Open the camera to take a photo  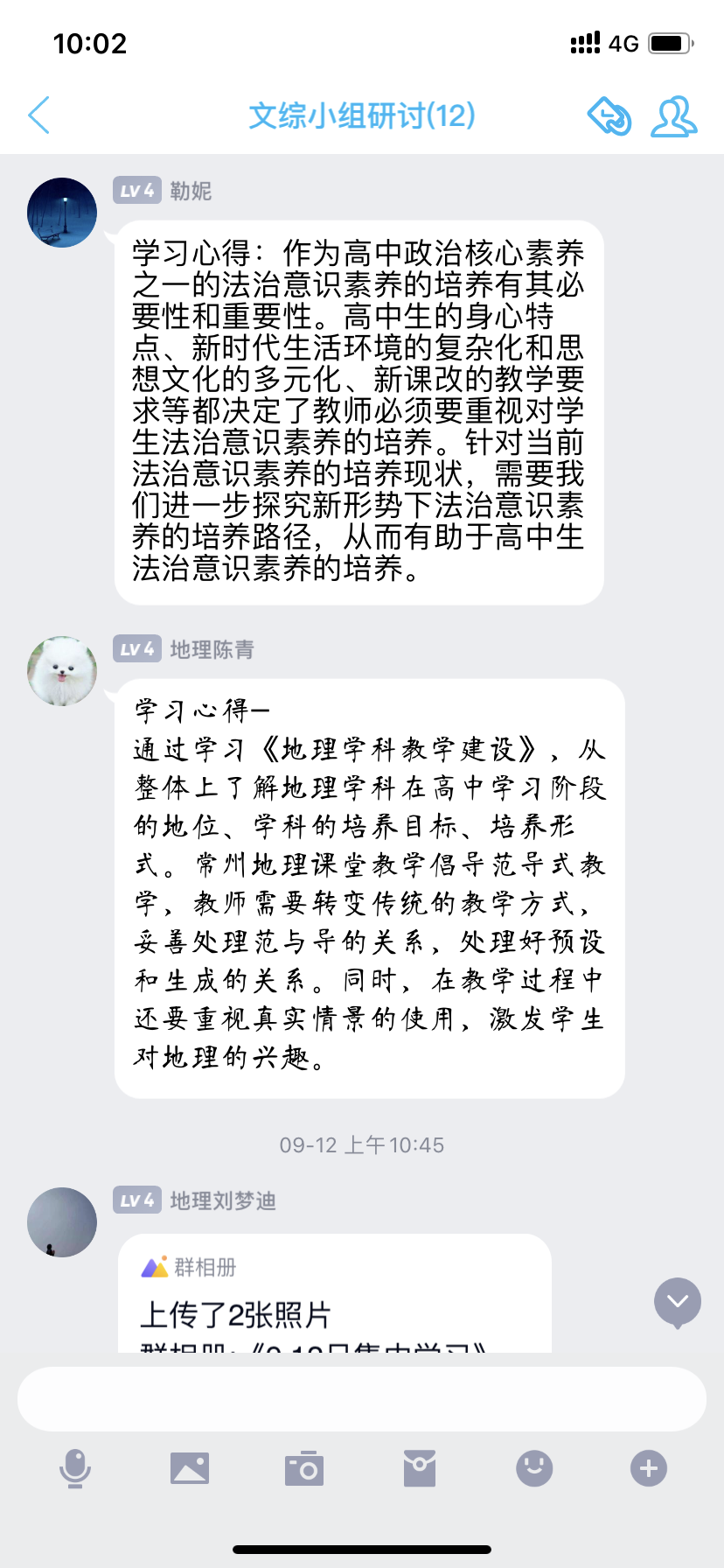[x=304, y=1468]
